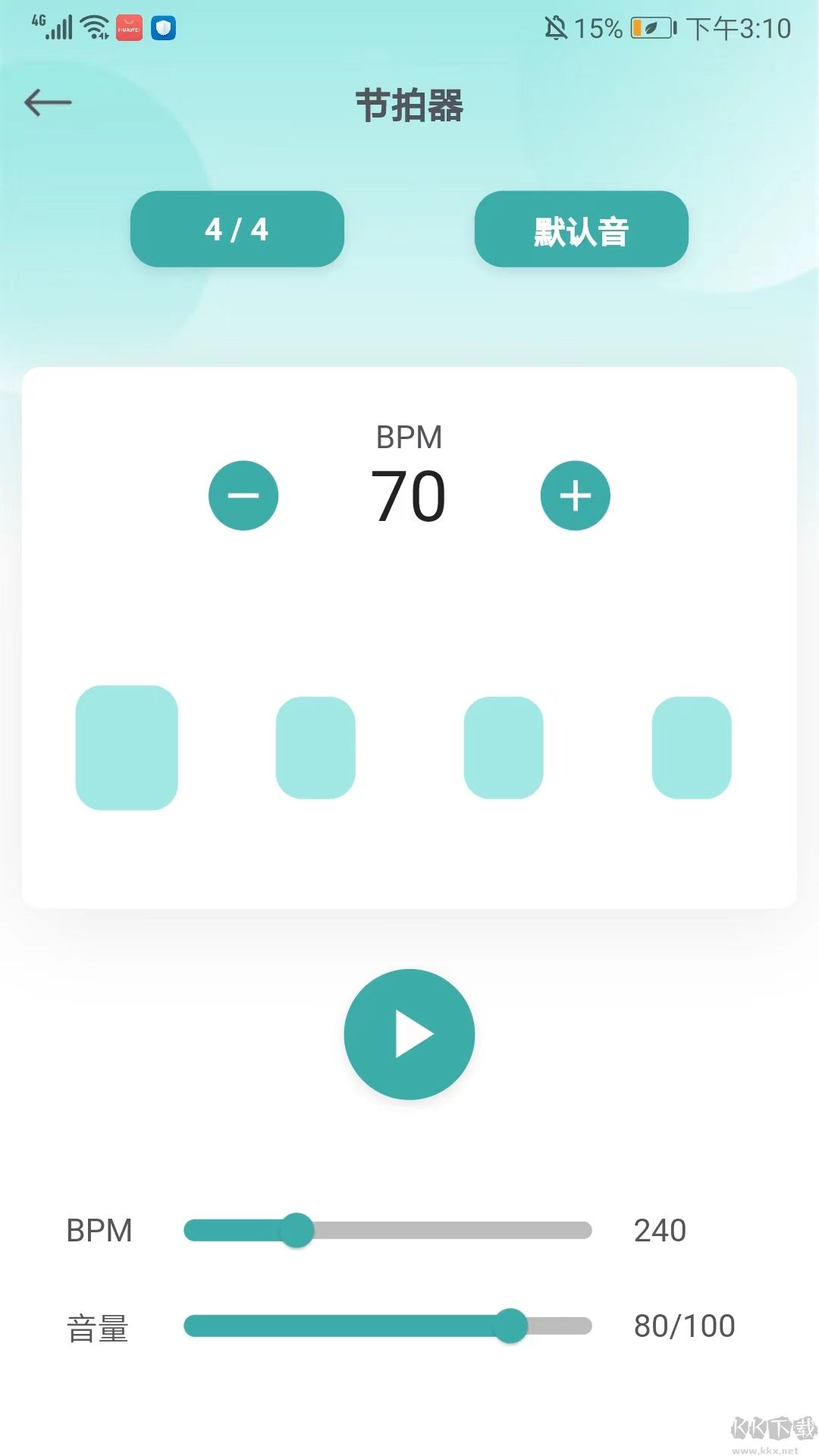Tap the 音量 volume slider track
The width and height of the screenshot is (819, 1456).
coord(388,1326)
